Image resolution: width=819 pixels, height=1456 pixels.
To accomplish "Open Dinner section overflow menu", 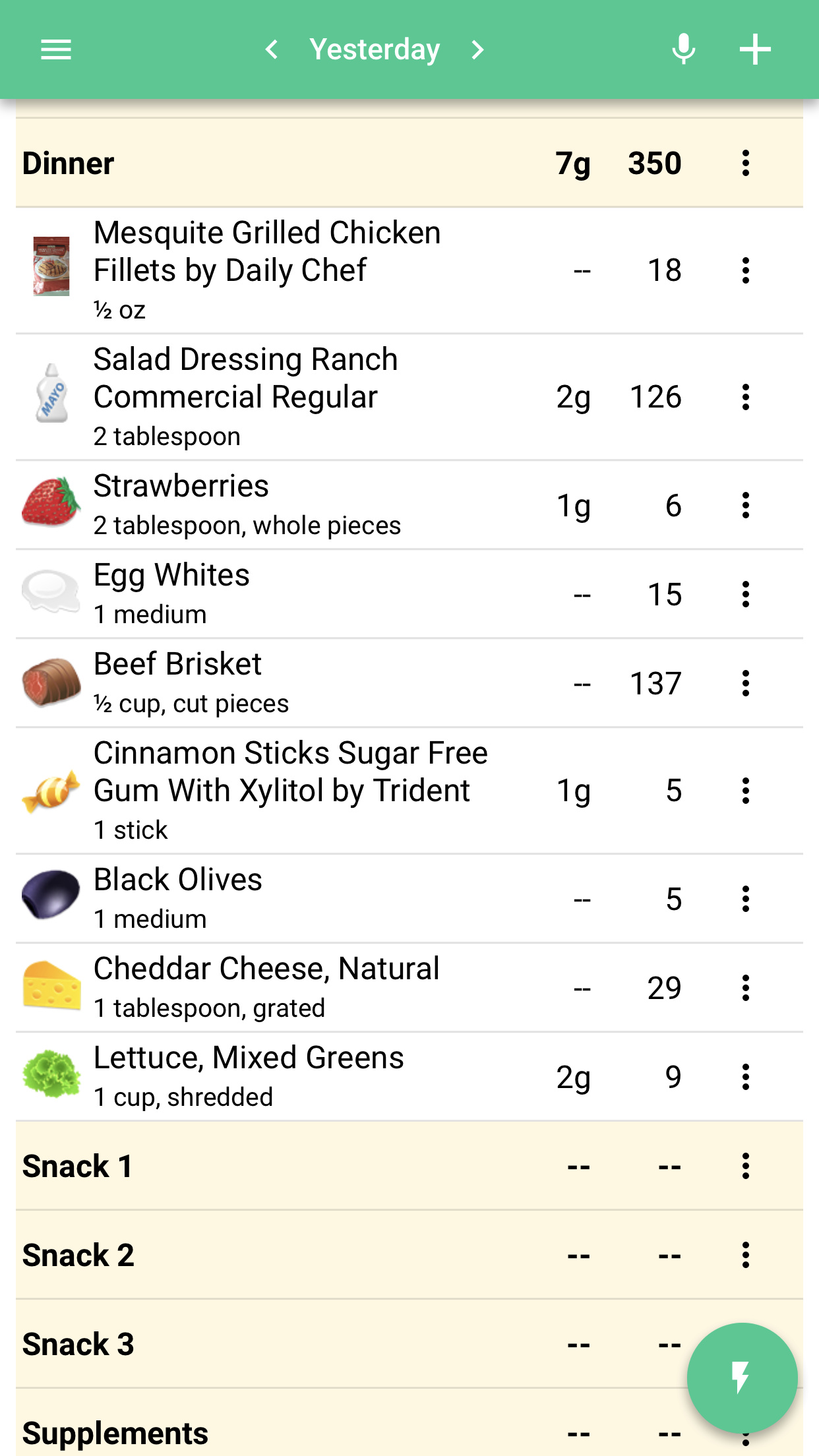I will pyautogui.click(x=746, y=163).
